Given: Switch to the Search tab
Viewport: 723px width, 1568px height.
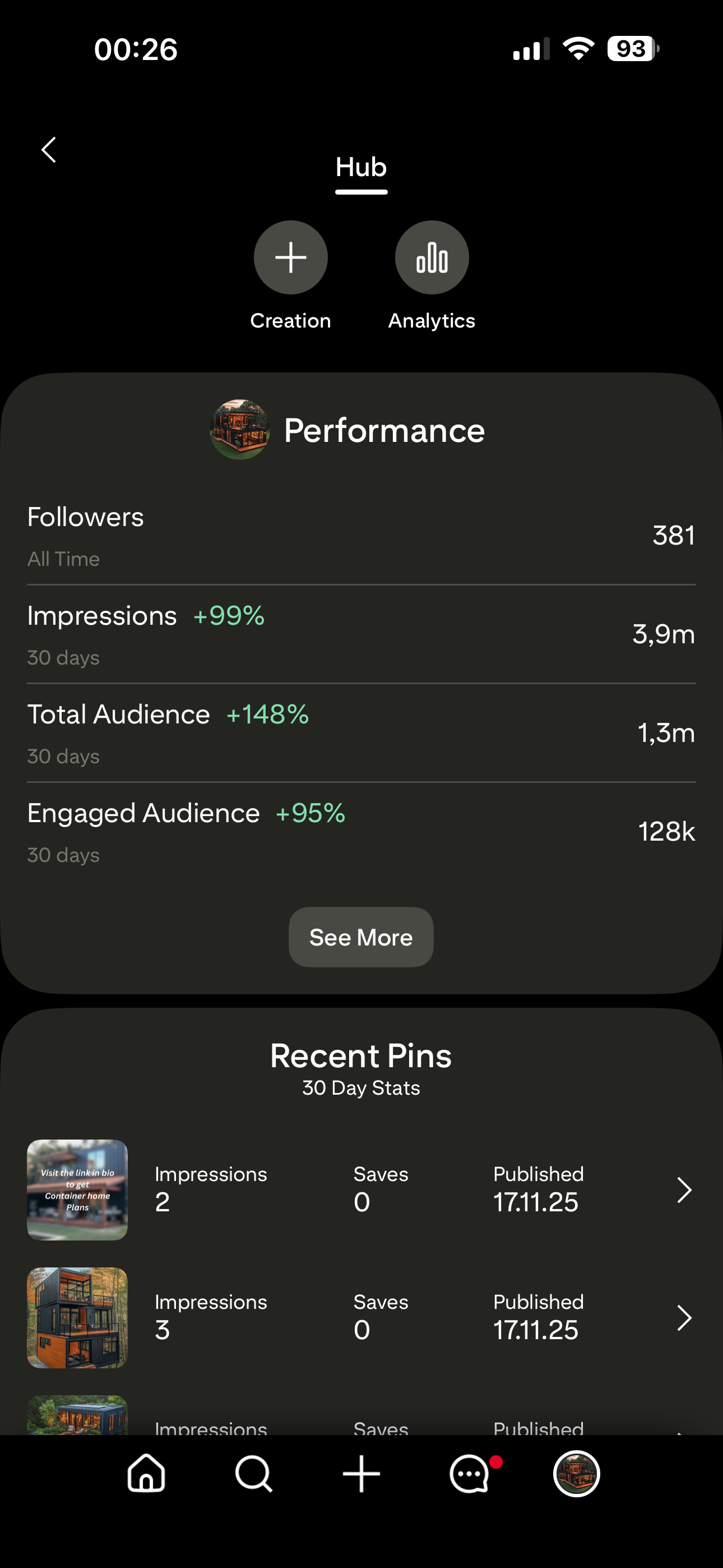Looking at the screenshot, I should click(254, 1474).
